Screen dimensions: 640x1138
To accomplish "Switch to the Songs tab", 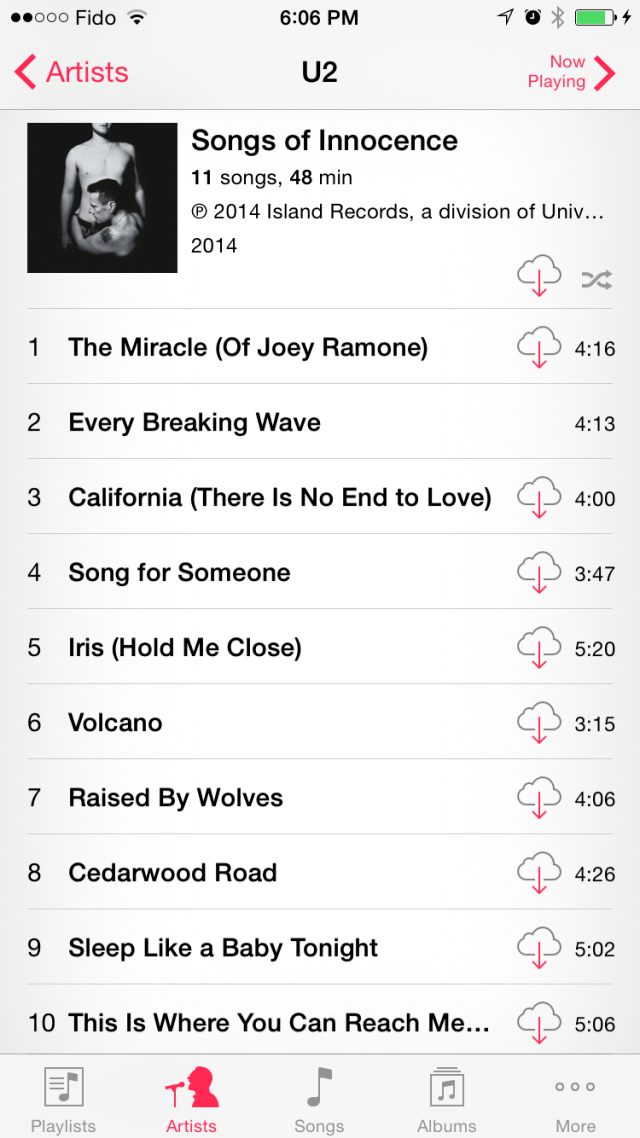I will coord(319,1098).
